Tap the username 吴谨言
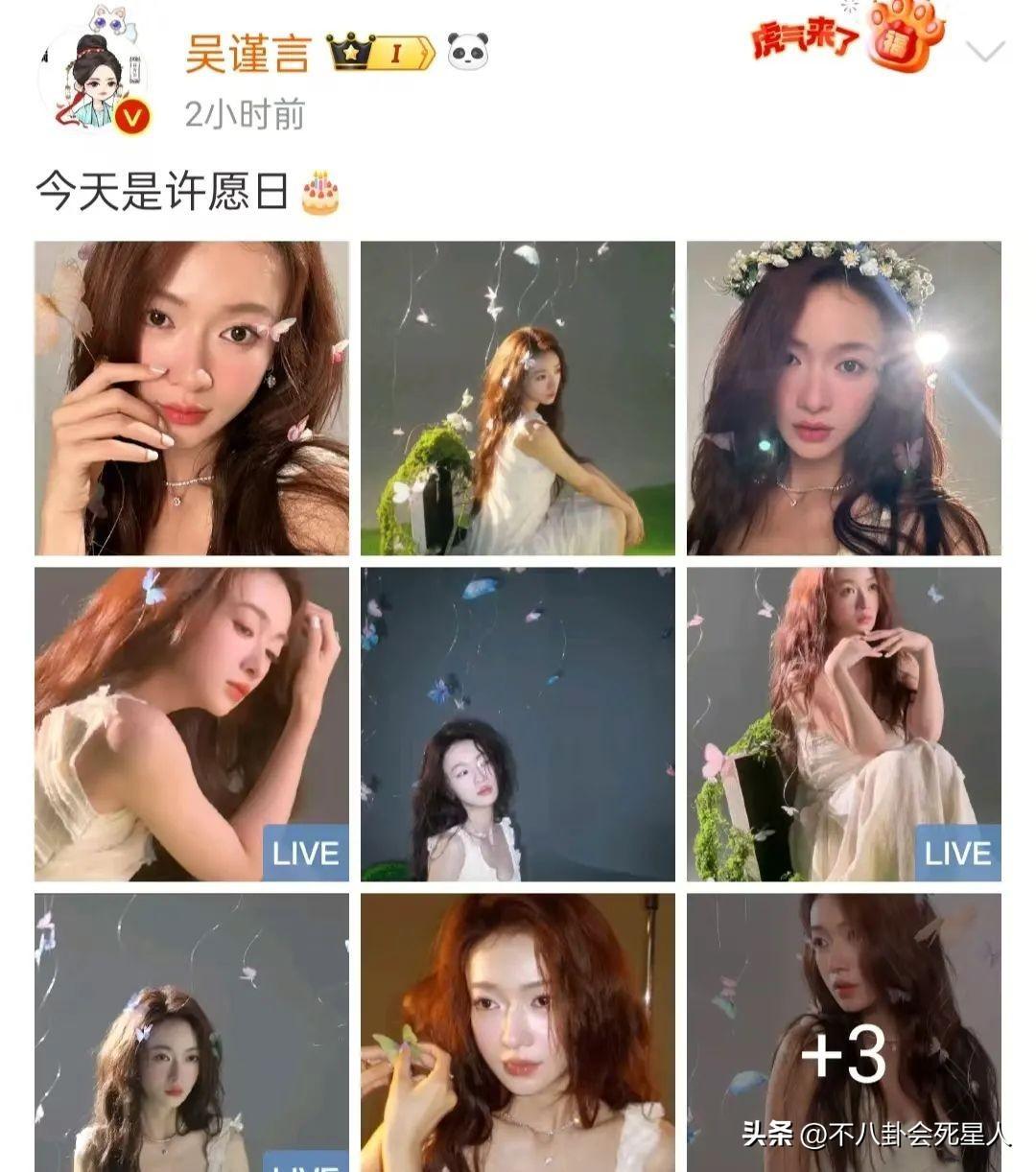This screenshot has width=1036, height=1172. pos(247,54)
